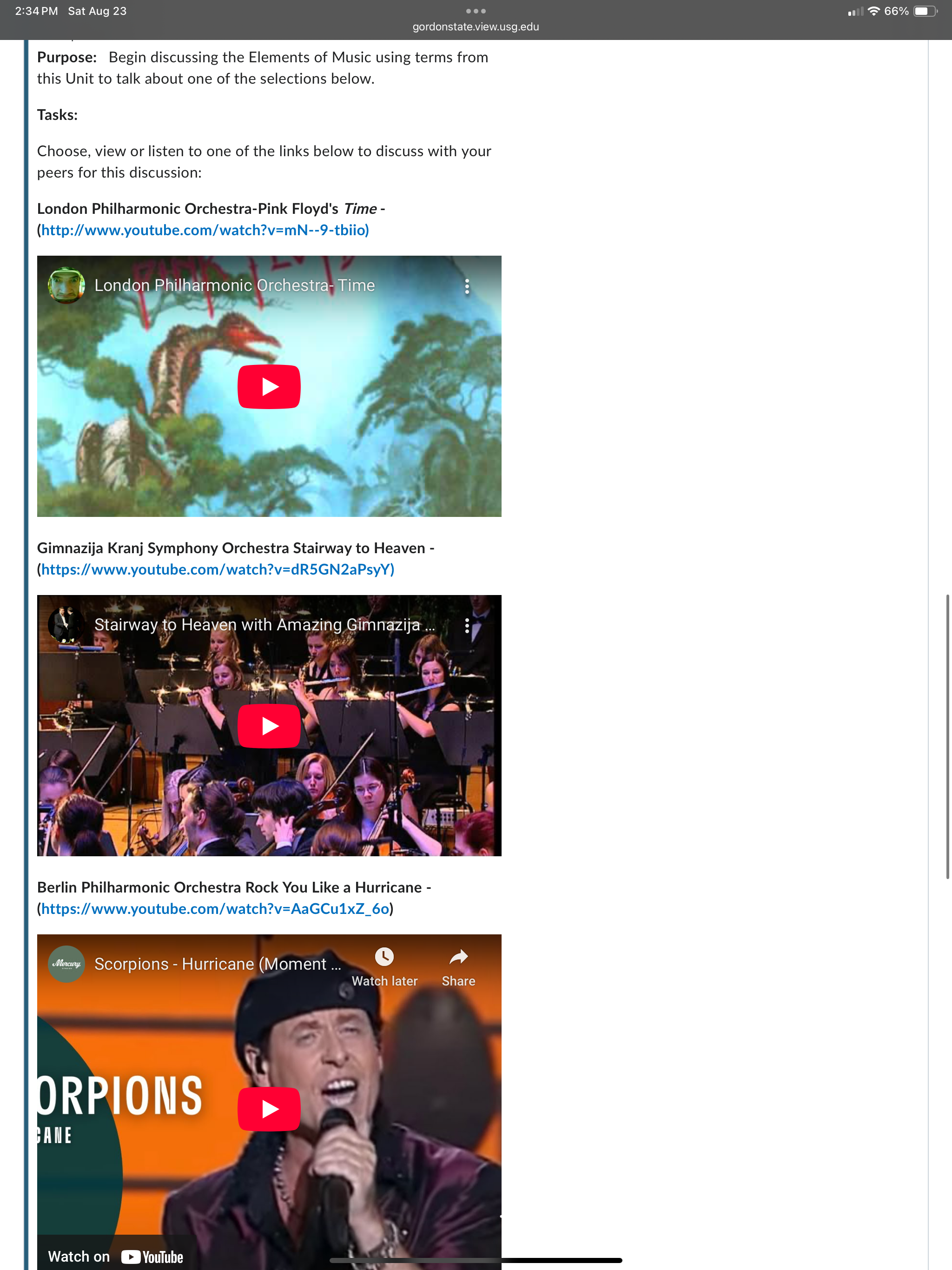Open the Stairway to Heaven YouTube link
The width and height of the screenshot is (952, 1270).
[x=218, y=569]
